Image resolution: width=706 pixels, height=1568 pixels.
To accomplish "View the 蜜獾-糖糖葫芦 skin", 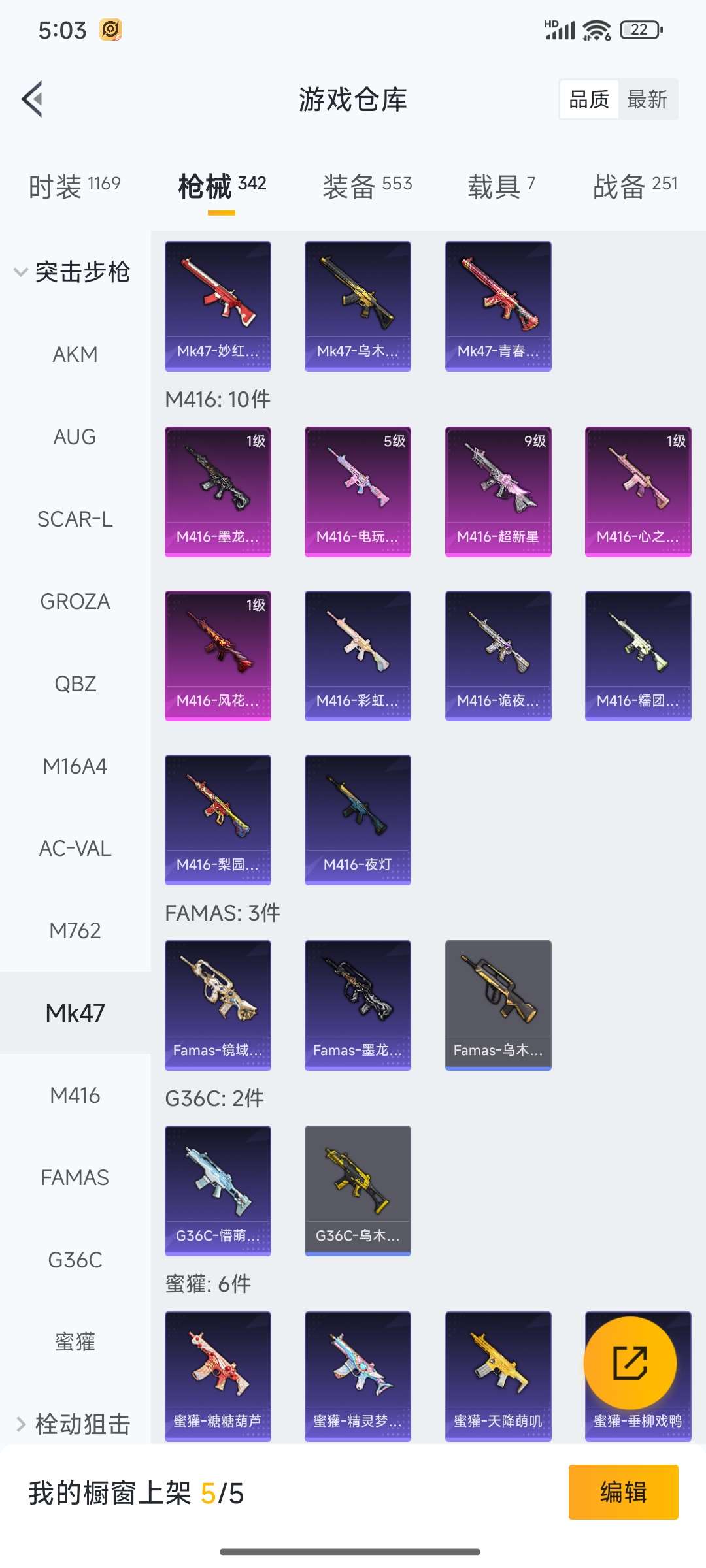I will click(x=218, y=1375).
